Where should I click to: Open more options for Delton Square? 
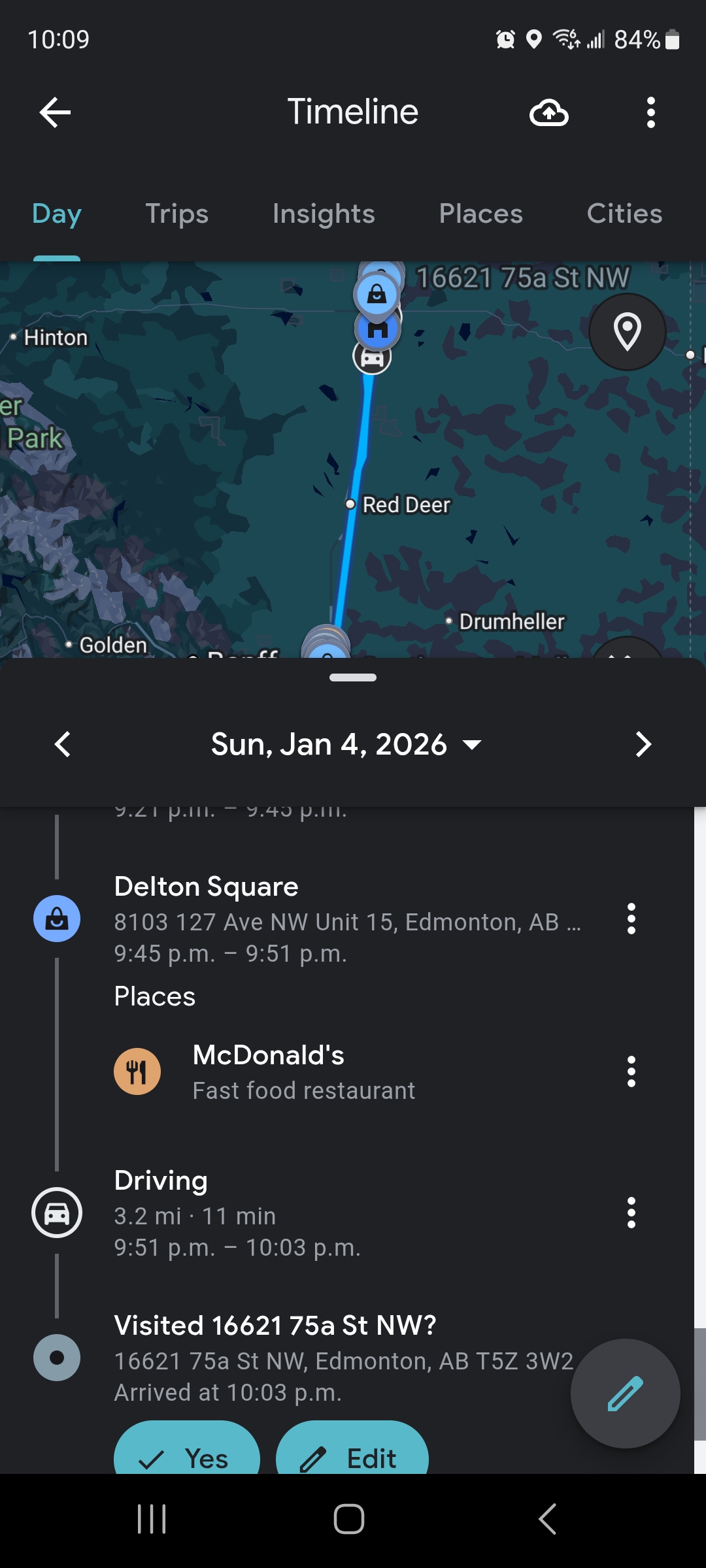[x=631, y=919]
